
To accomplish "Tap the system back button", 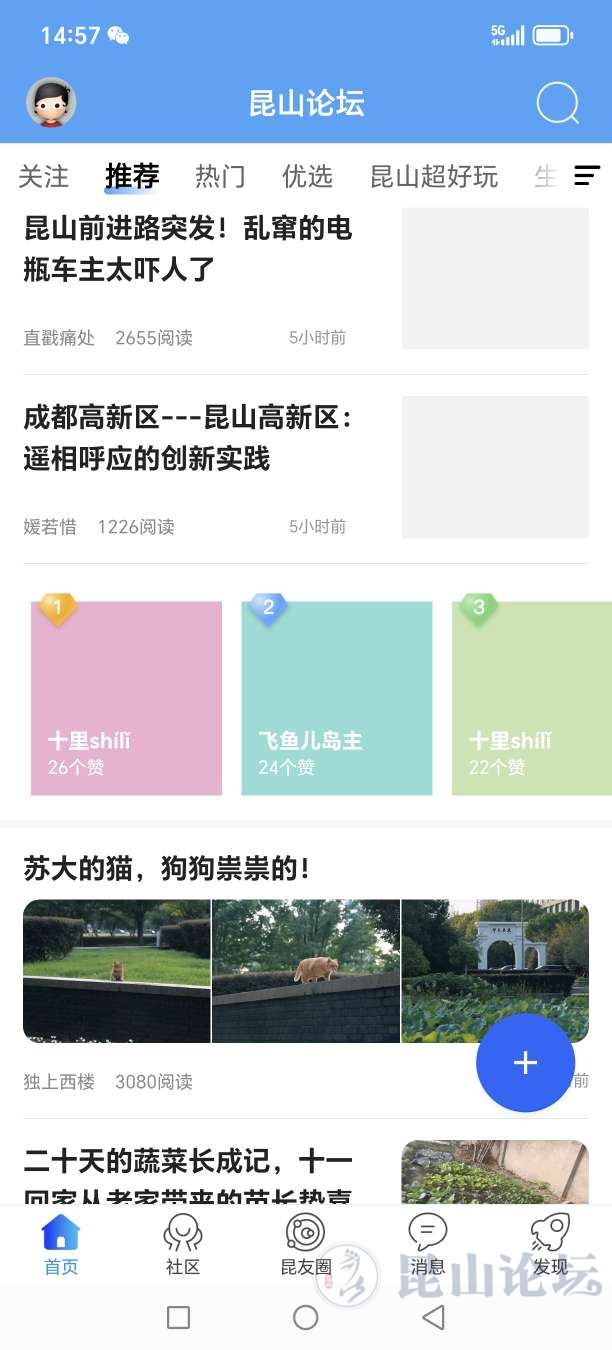I will (x=433, y=1318).
